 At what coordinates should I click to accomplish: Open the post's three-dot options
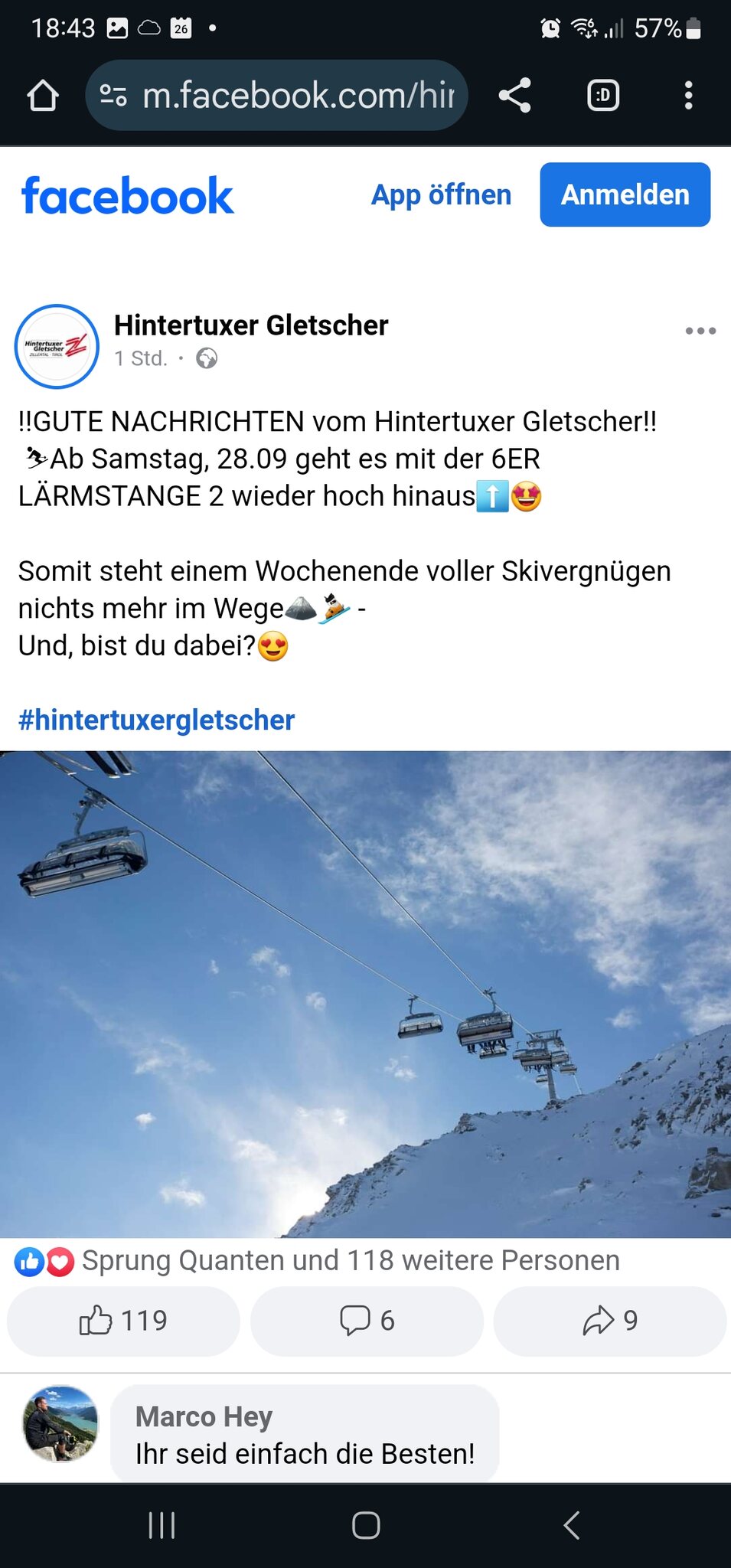click(700, 331)
